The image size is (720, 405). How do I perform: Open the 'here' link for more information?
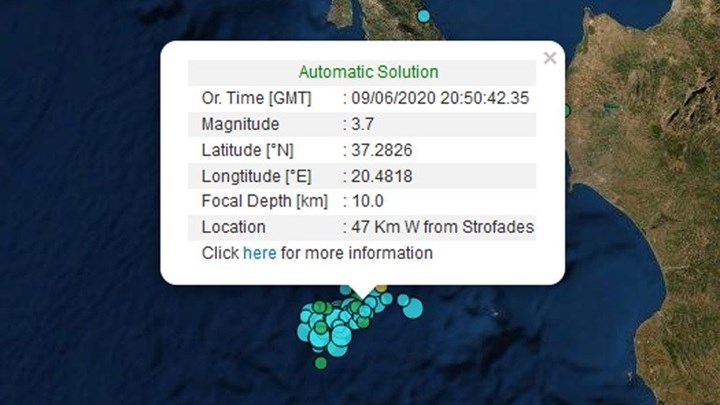[x=259, y=253]
